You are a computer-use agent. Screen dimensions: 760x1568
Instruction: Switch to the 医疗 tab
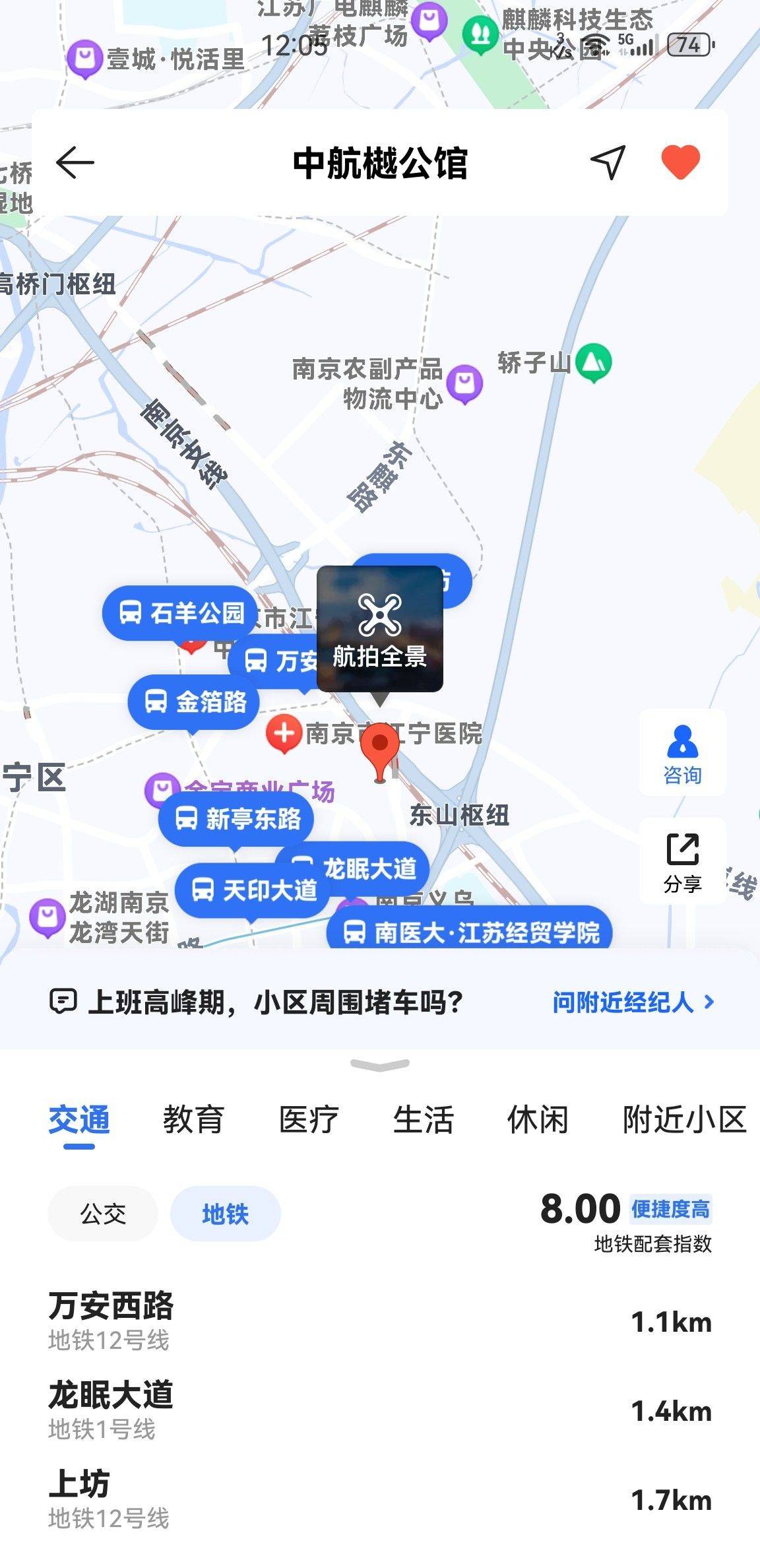coord(308,1119)
